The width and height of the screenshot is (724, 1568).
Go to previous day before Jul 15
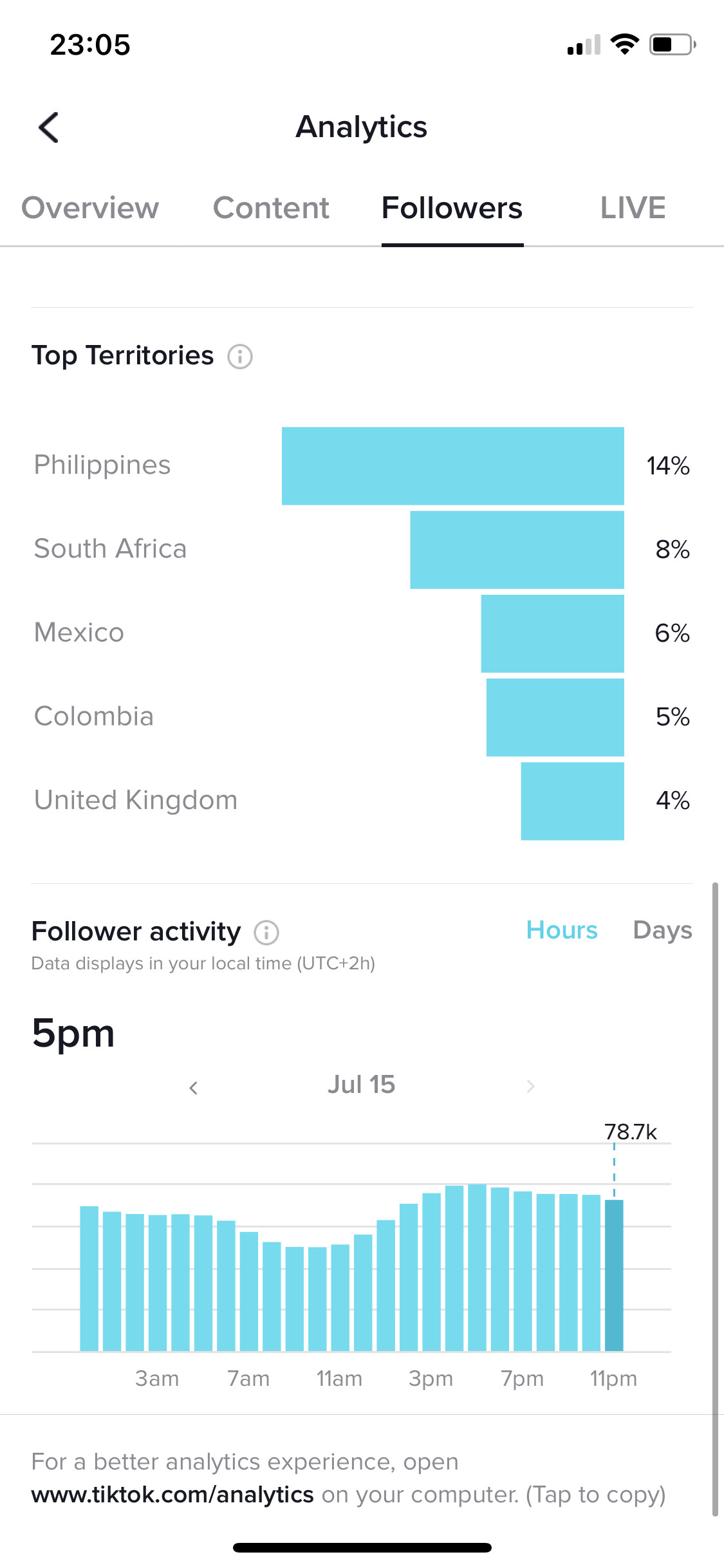[x=193, y=1087]
